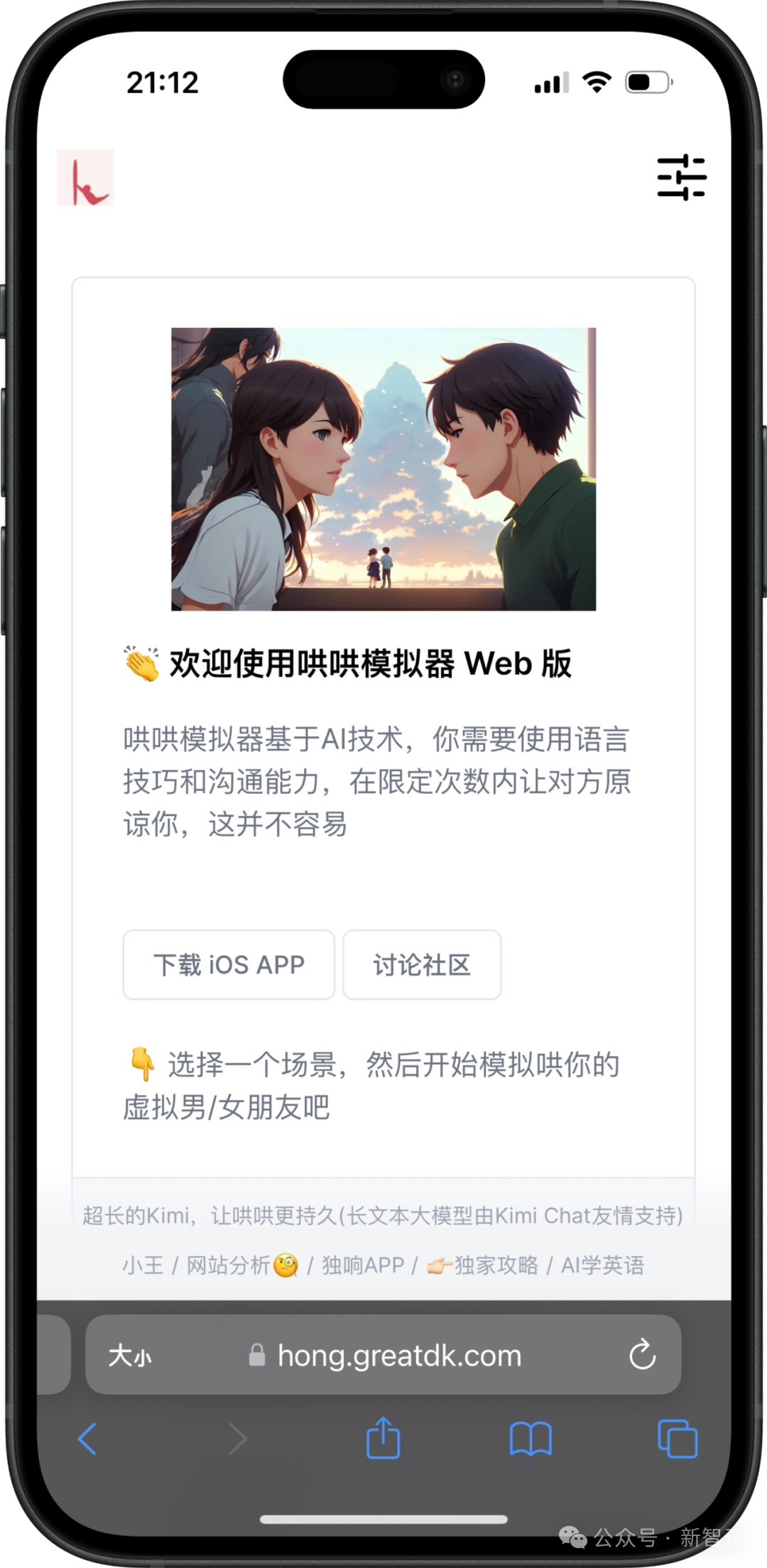Tap the 下载 iOS APP button
This screenshot has width=767, height=1568.
pyautogui.click(x=229, y=964)
